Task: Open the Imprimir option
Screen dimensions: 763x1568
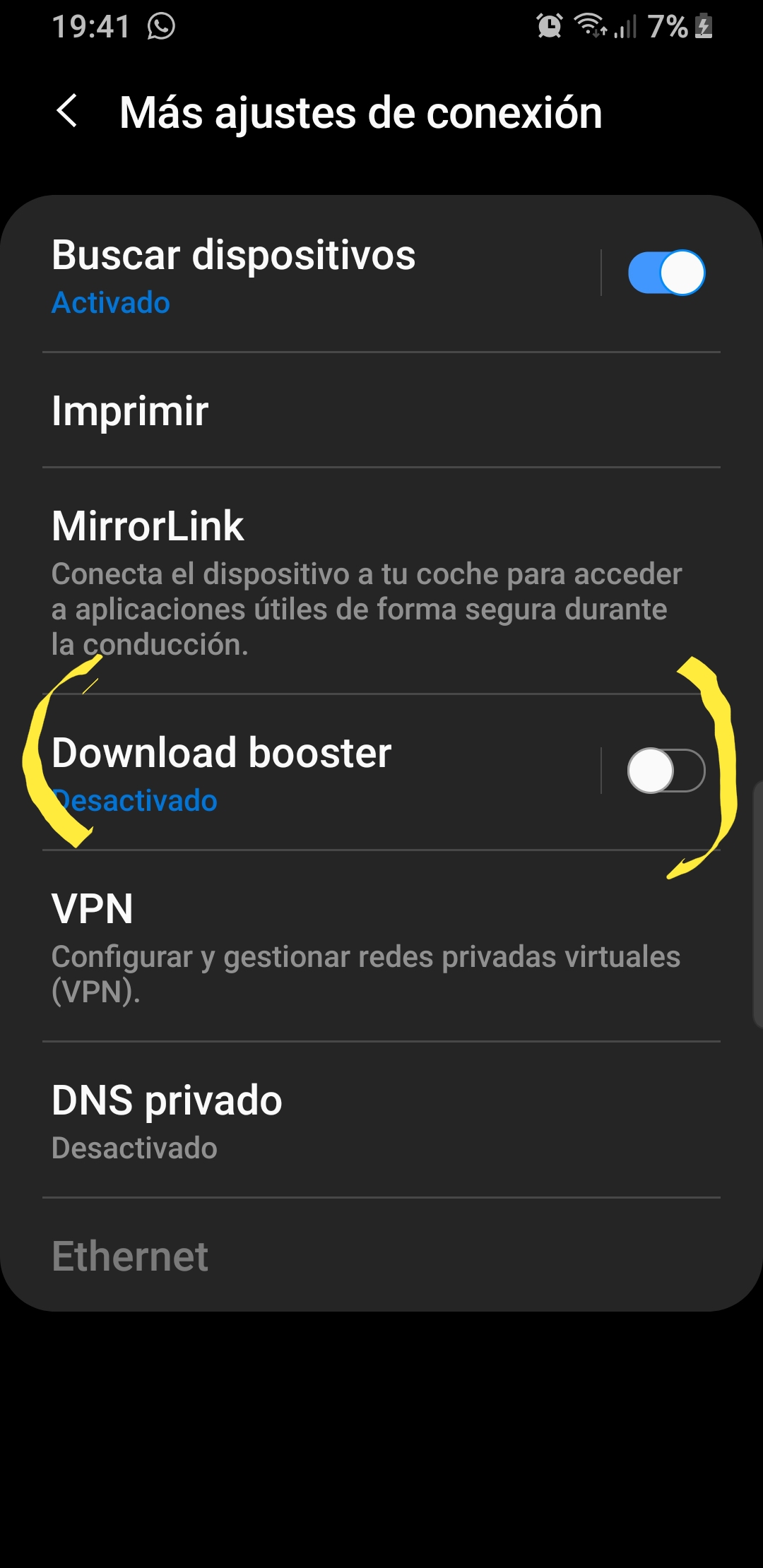Action: (x=283, y=410)
